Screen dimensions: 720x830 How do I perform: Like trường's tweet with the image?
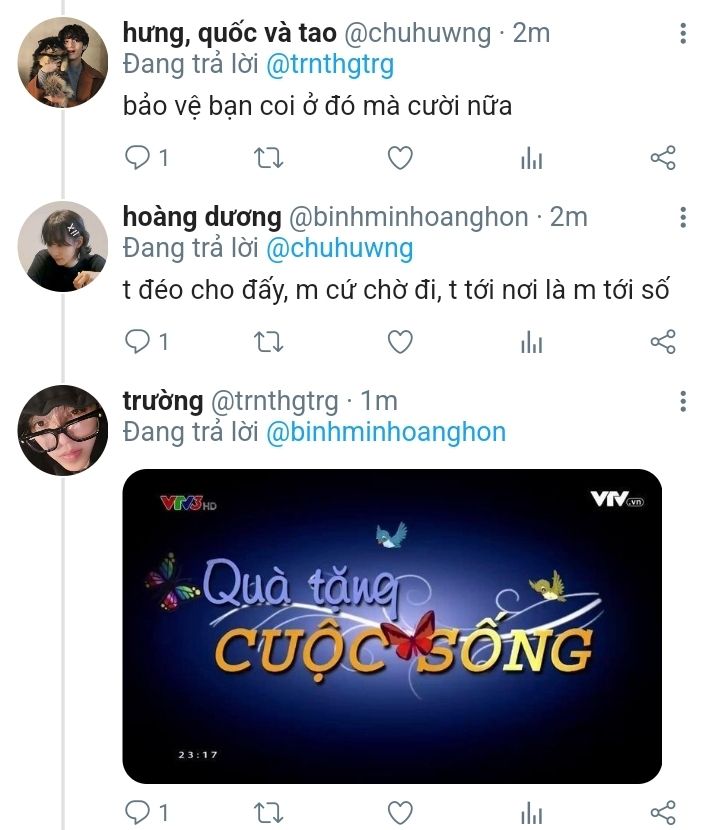click(400, 811)
